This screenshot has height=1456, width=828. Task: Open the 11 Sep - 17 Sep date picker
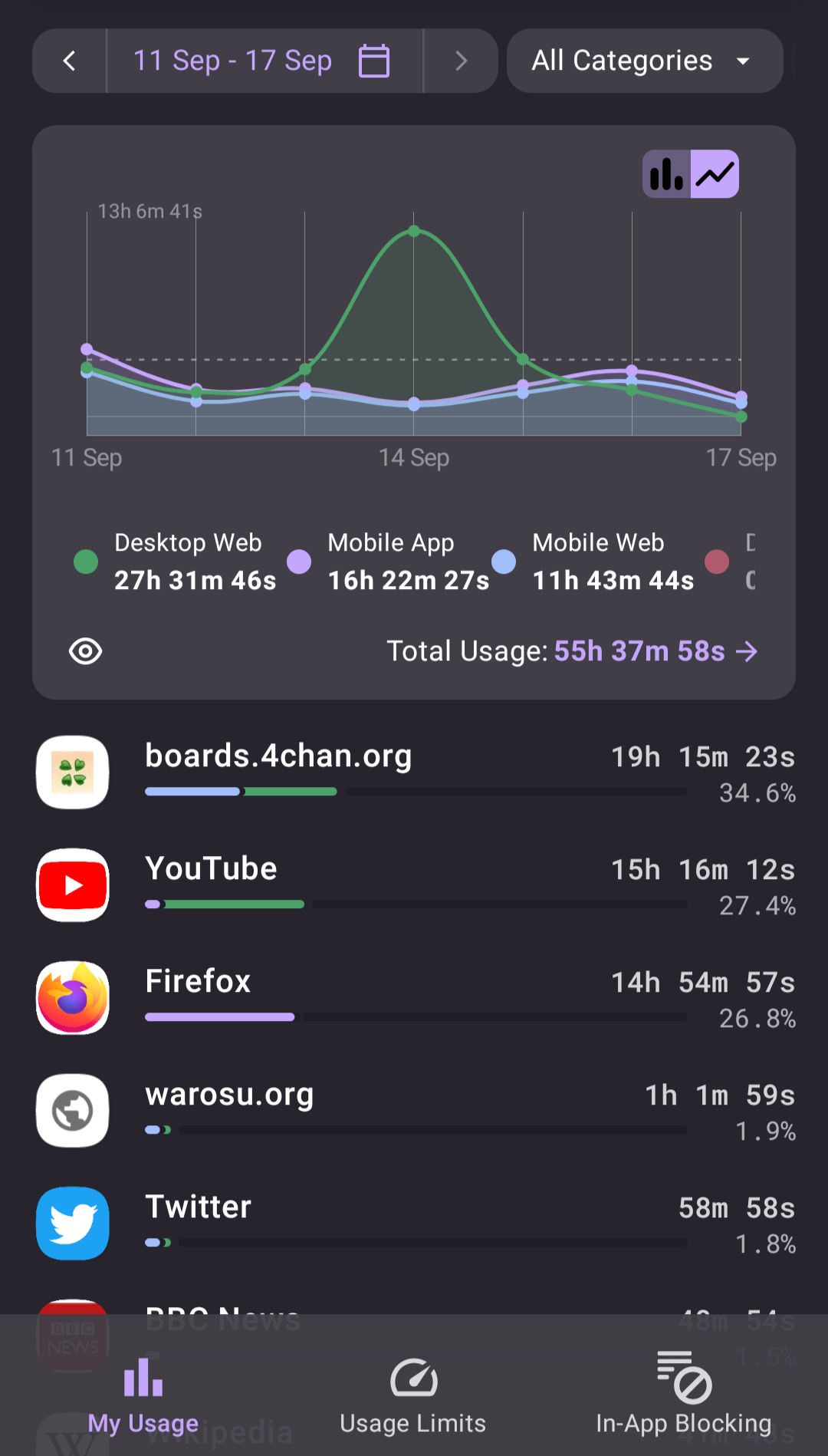pyautogui.click(x=264, y=61)
